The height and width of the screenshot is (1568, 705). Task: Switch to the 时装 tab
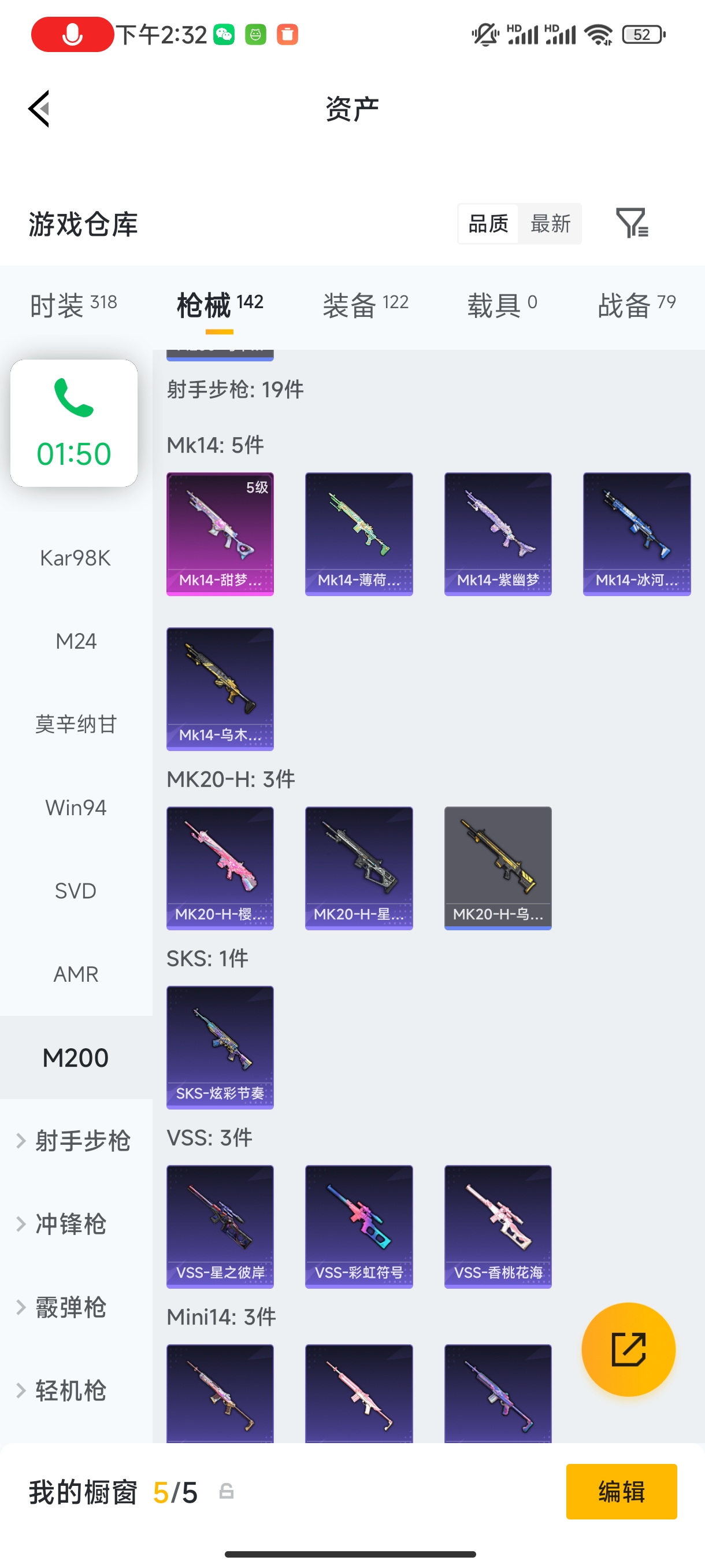click(x=73, y=305)
